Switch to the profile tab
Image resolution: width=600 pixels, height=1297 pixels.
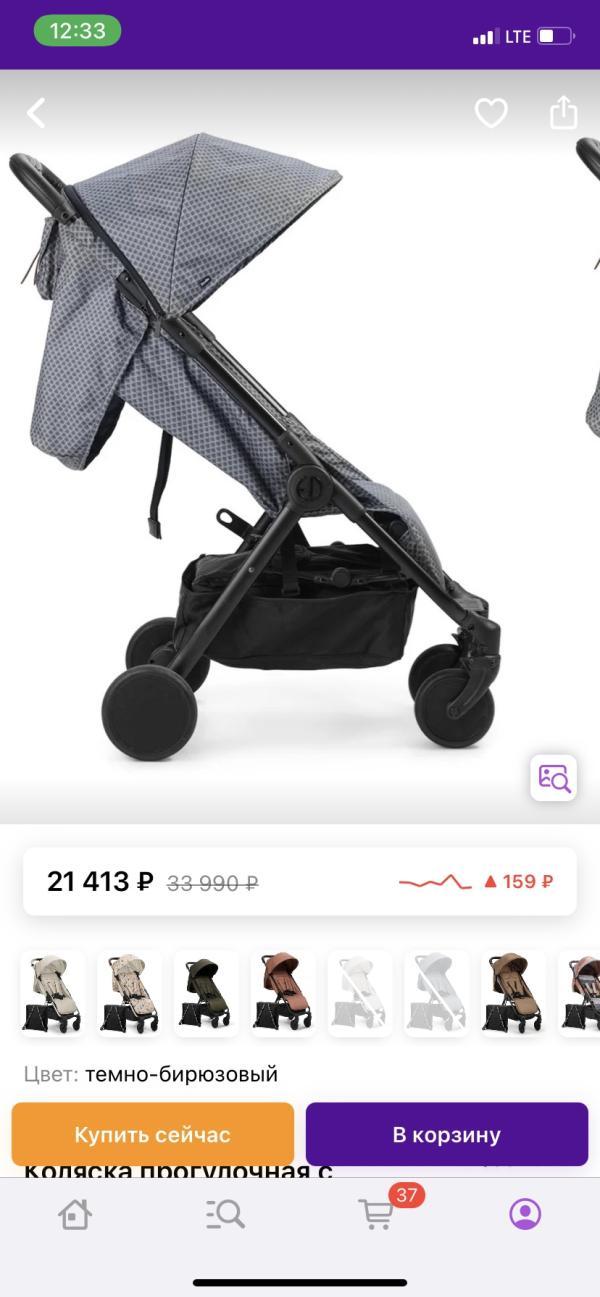[525, 1214]
